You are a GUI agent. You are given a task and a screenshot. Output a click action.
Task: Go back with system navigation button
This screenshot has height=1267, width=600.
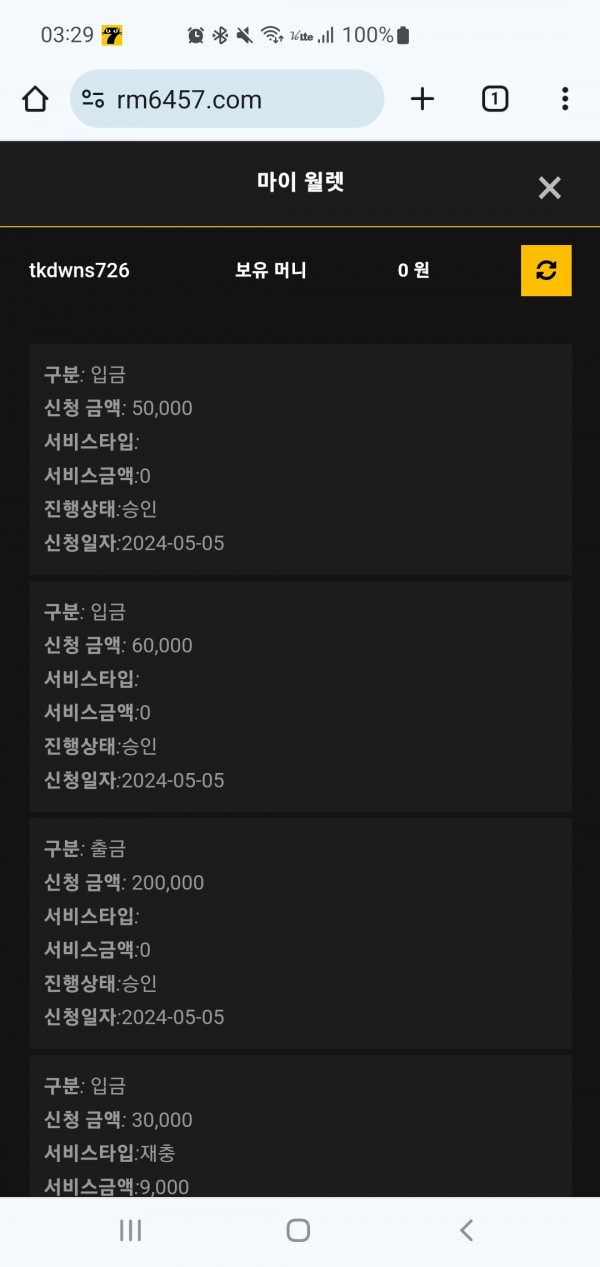466,1230
